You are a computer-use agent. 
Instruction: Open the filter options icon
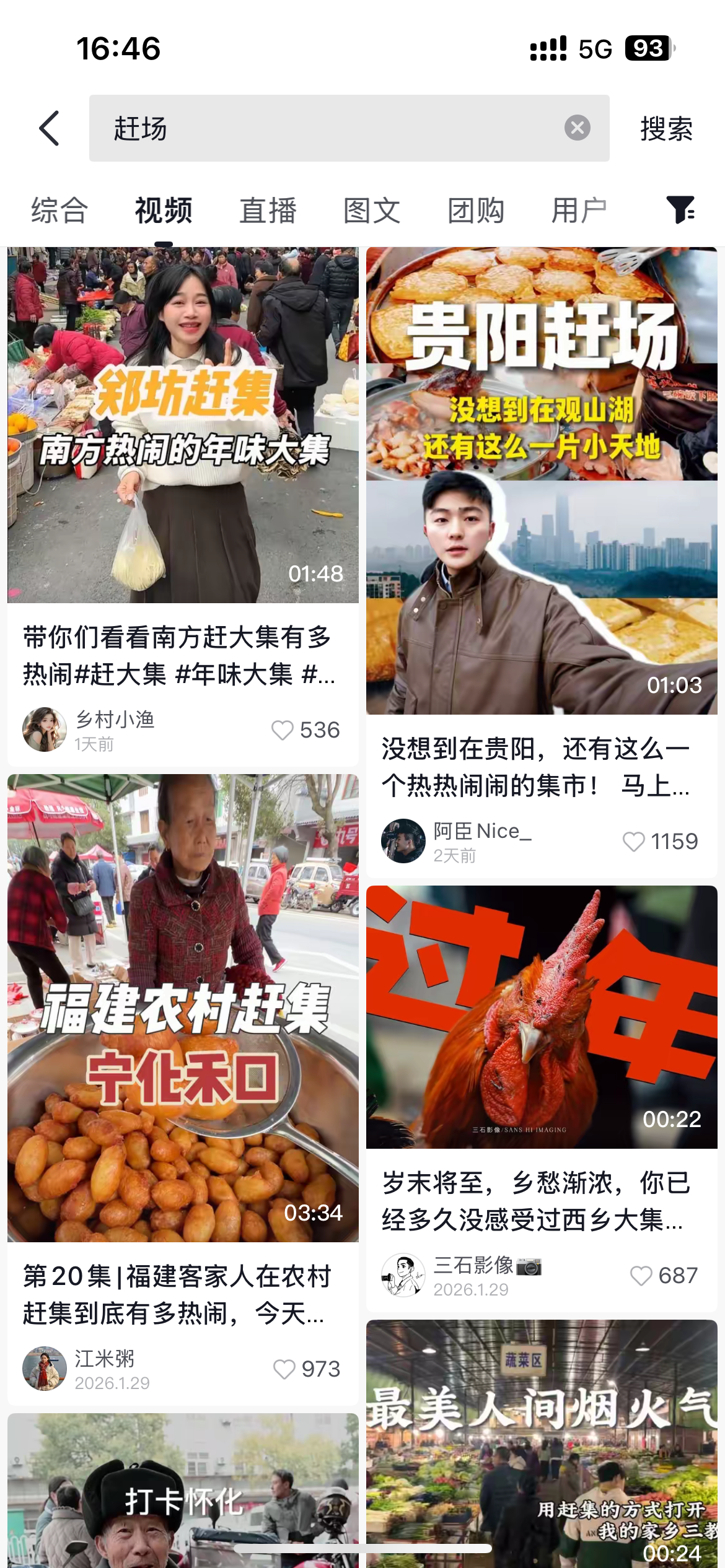(680, 209)
